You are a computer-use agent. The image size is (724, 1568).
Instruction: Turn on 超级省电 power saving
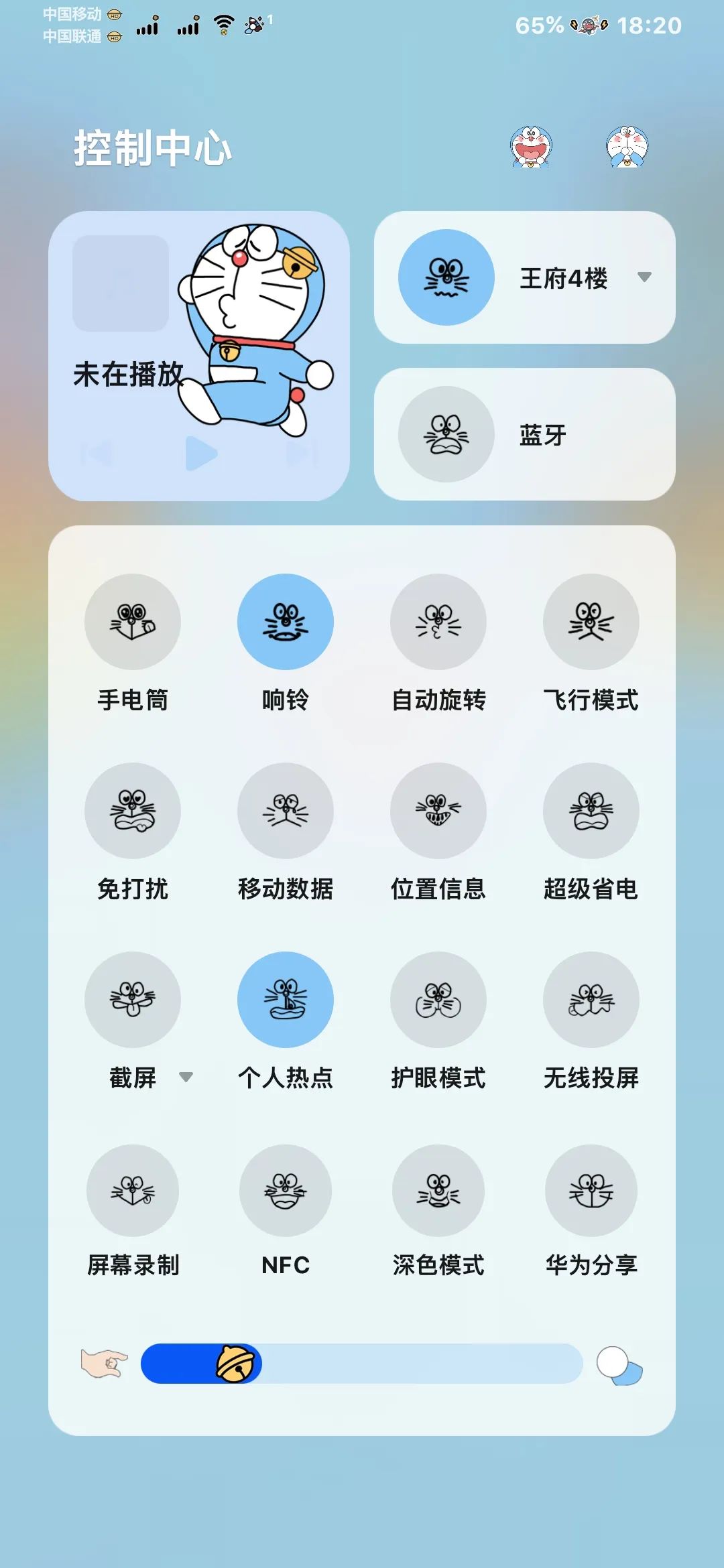click(590, 811)
